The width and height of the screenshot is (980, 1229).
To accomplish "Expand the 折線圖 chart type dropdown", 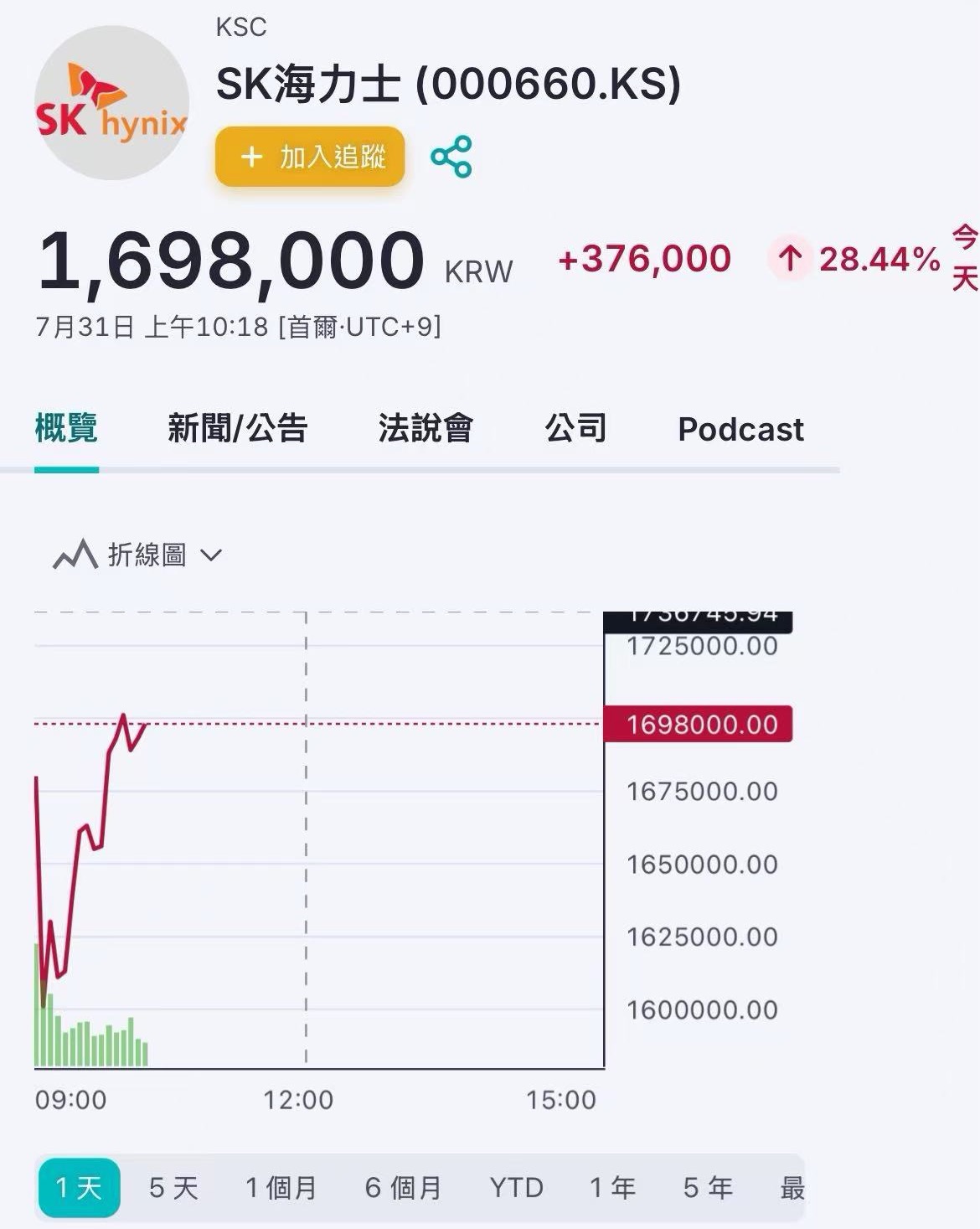I will tap(137, 555).
